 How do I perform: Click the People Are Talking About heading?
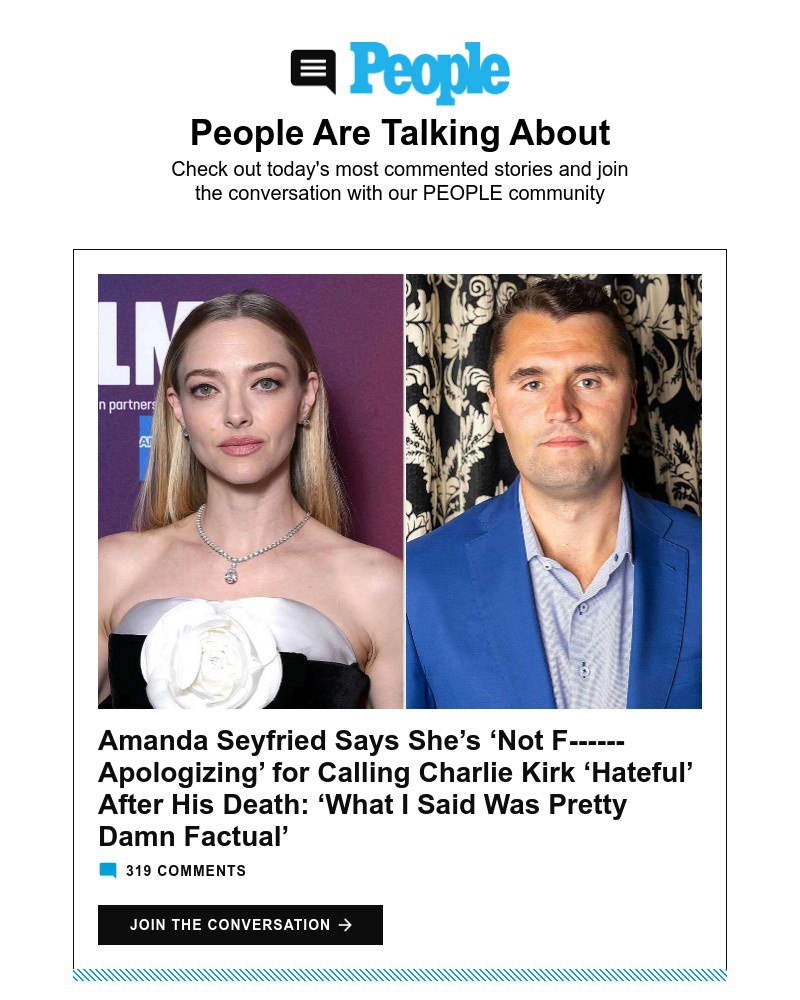[x=399, y=132]
